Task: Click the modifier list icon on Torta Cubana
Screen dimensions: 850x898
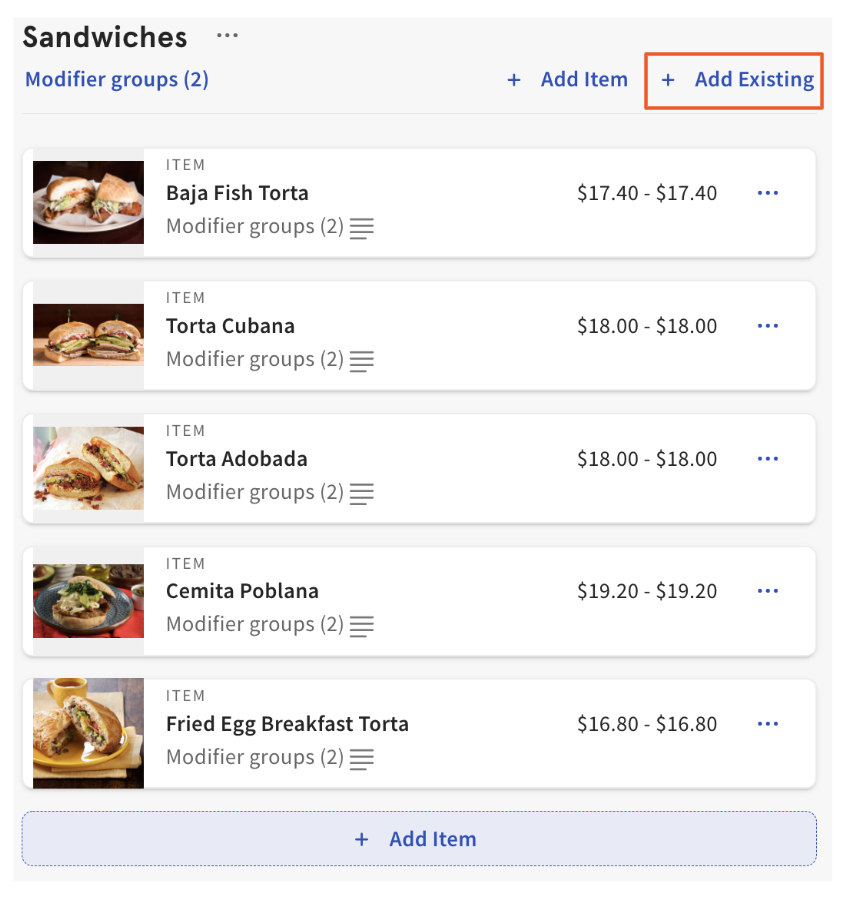Action: click(x=361, y=361)
